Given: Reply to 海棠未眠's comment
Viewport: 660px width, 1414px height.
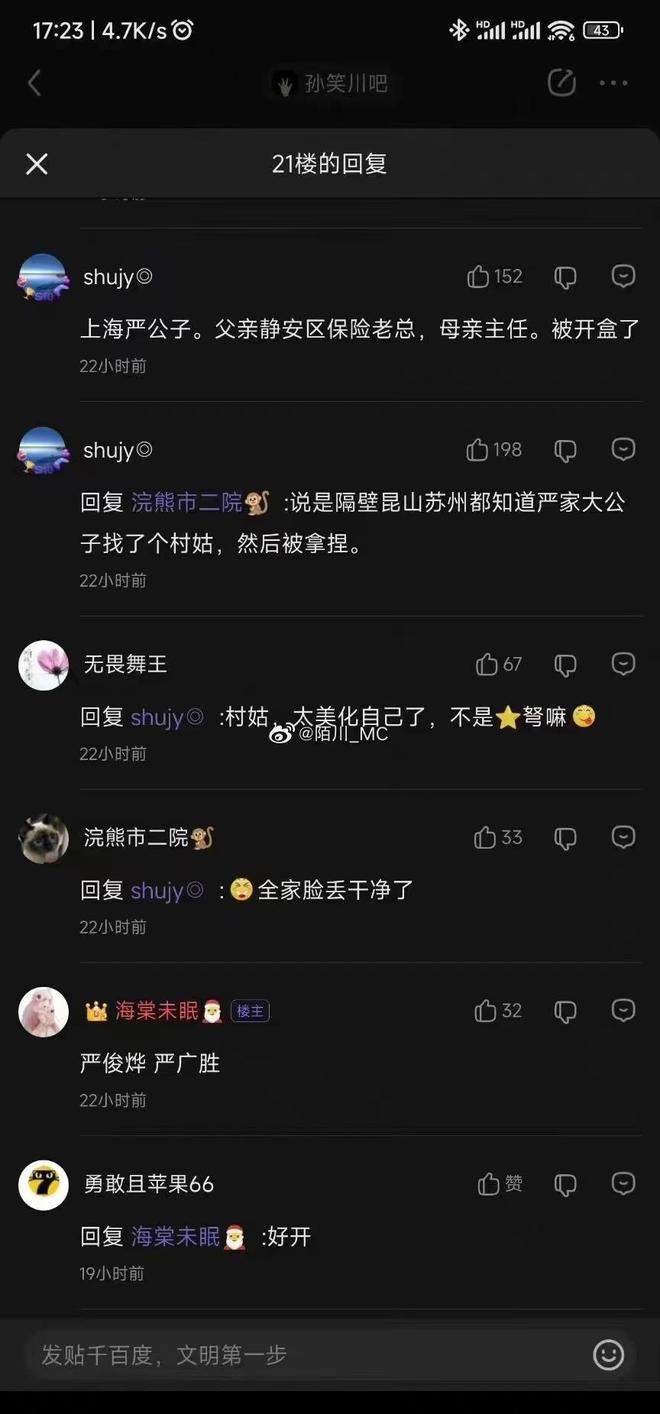Looking at the screenshot, I should click(623, 1010).
